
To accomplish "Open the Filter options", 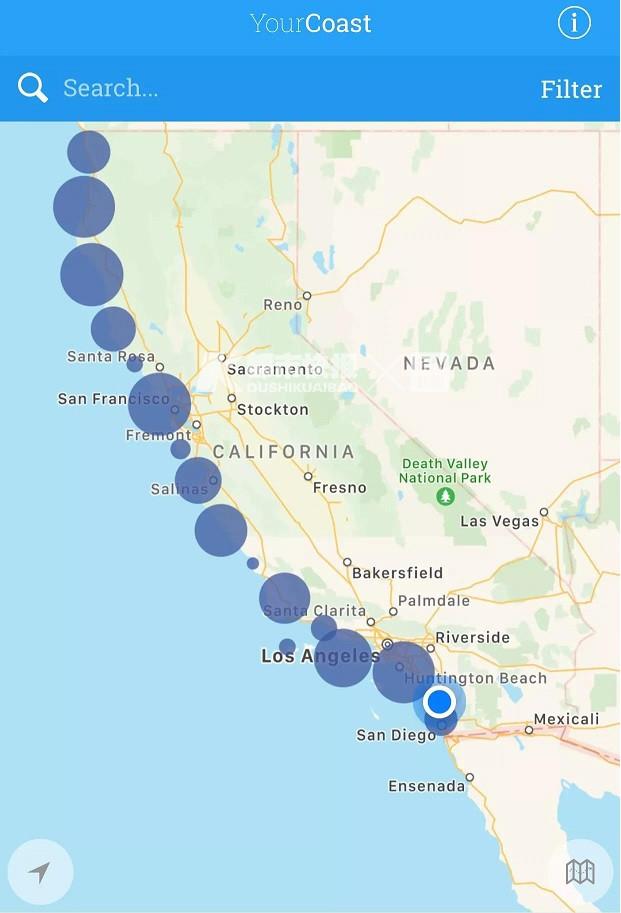I will click(571, 89).
